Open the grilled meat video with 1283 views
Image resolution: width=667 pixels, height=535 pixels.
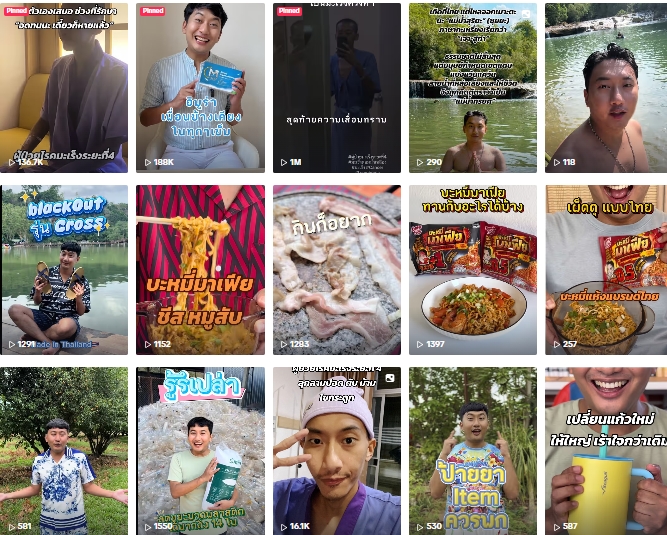[x=337, y=270]
